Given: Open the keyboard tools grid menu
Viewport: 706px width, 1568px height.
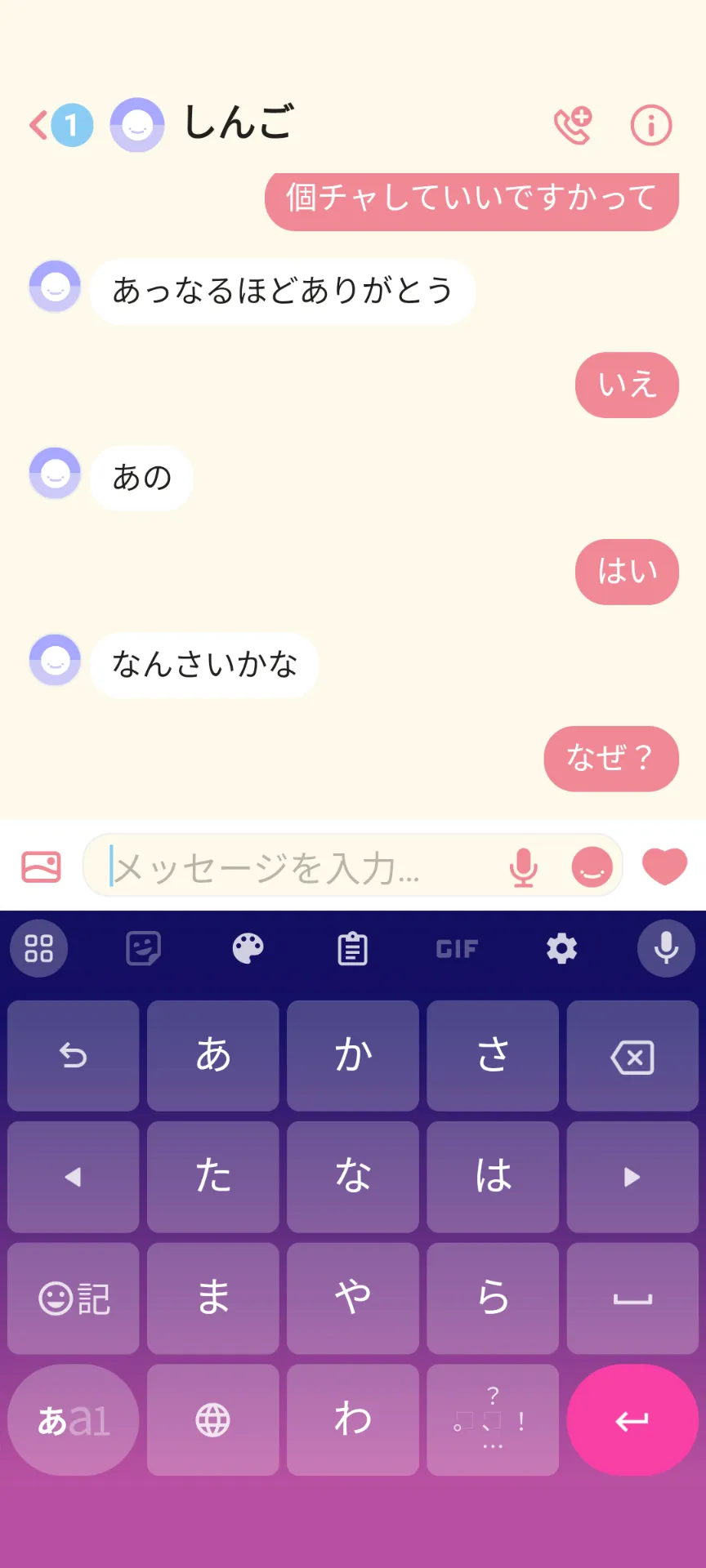Looking at the screenshot, I should point(38,948).
